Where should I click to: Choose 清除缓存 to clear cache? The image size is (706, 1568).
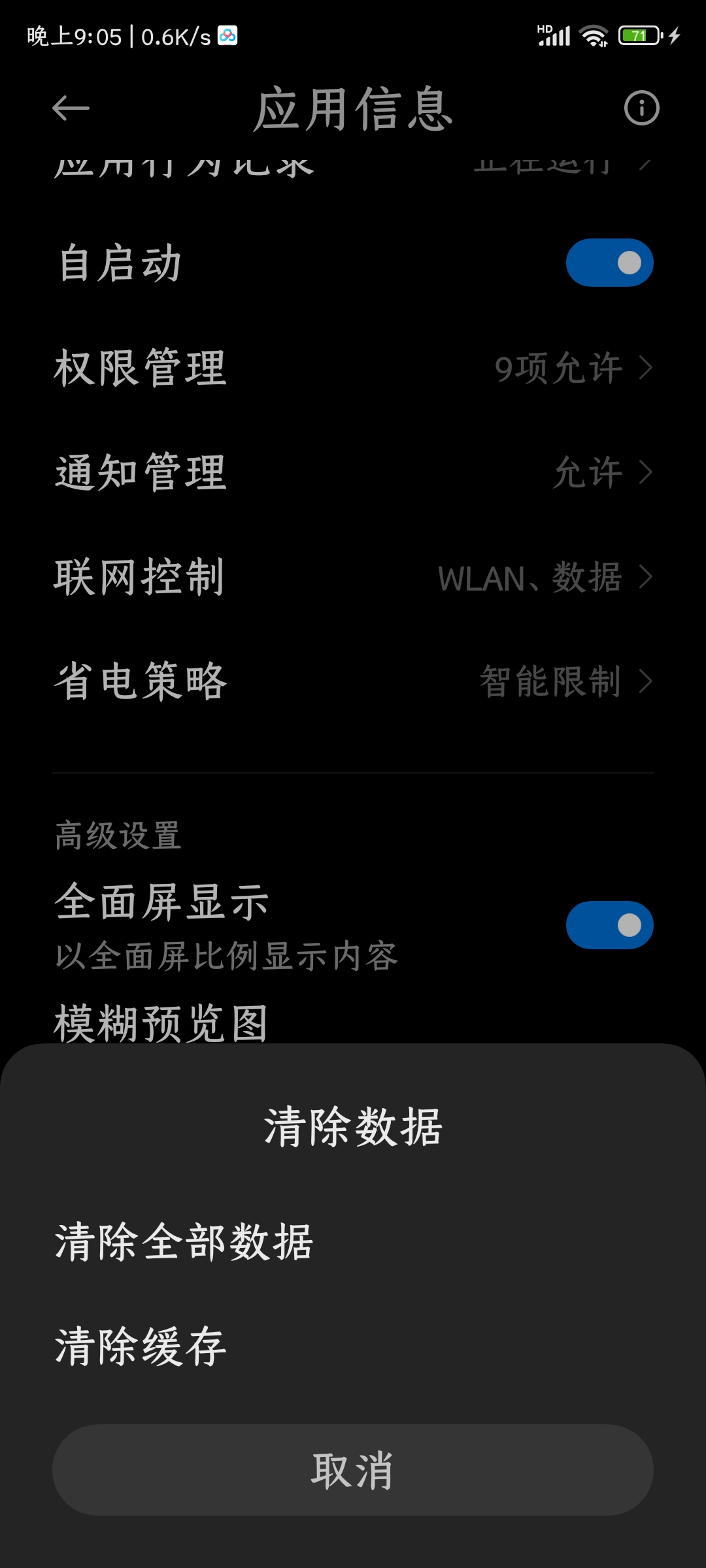(353, 1347)
